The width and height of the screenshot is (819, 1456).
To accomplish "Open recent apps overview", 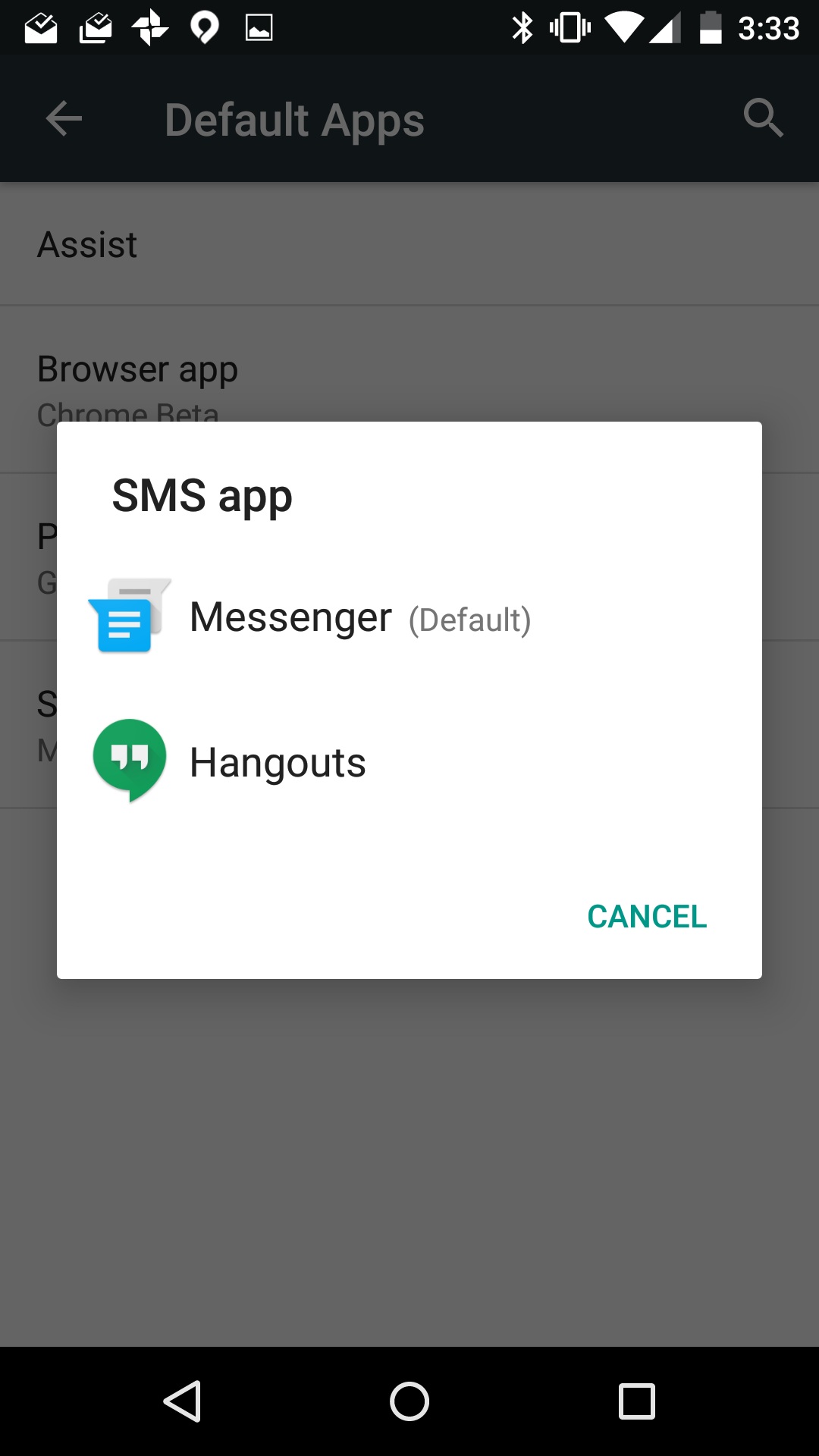I will click(636, 1401).
